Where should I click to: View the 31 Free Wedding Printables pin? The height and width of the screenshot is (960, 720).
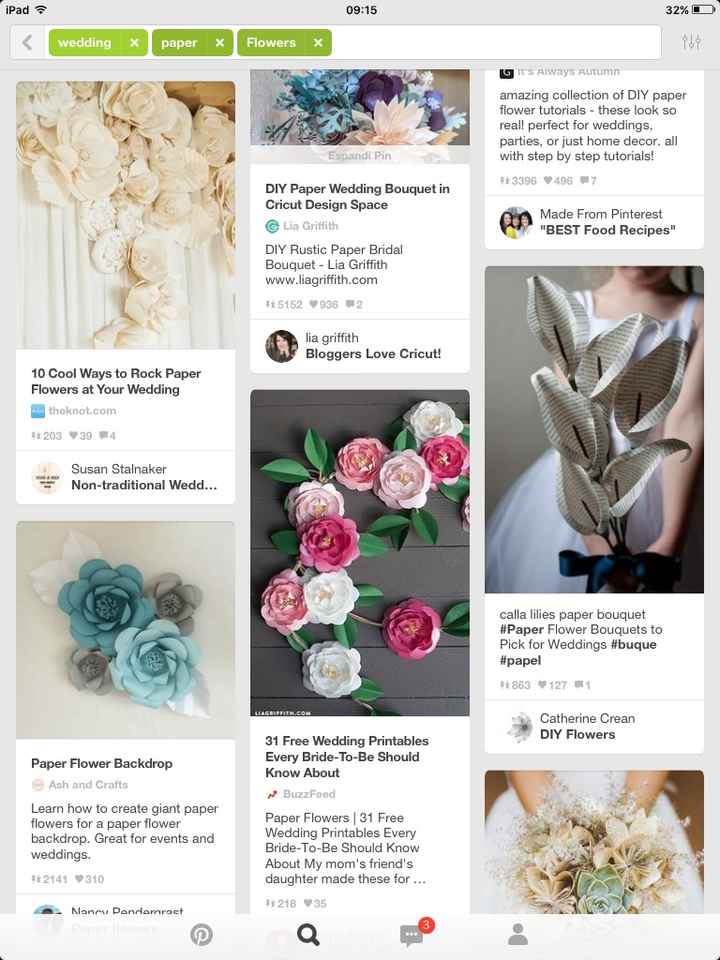359,553
